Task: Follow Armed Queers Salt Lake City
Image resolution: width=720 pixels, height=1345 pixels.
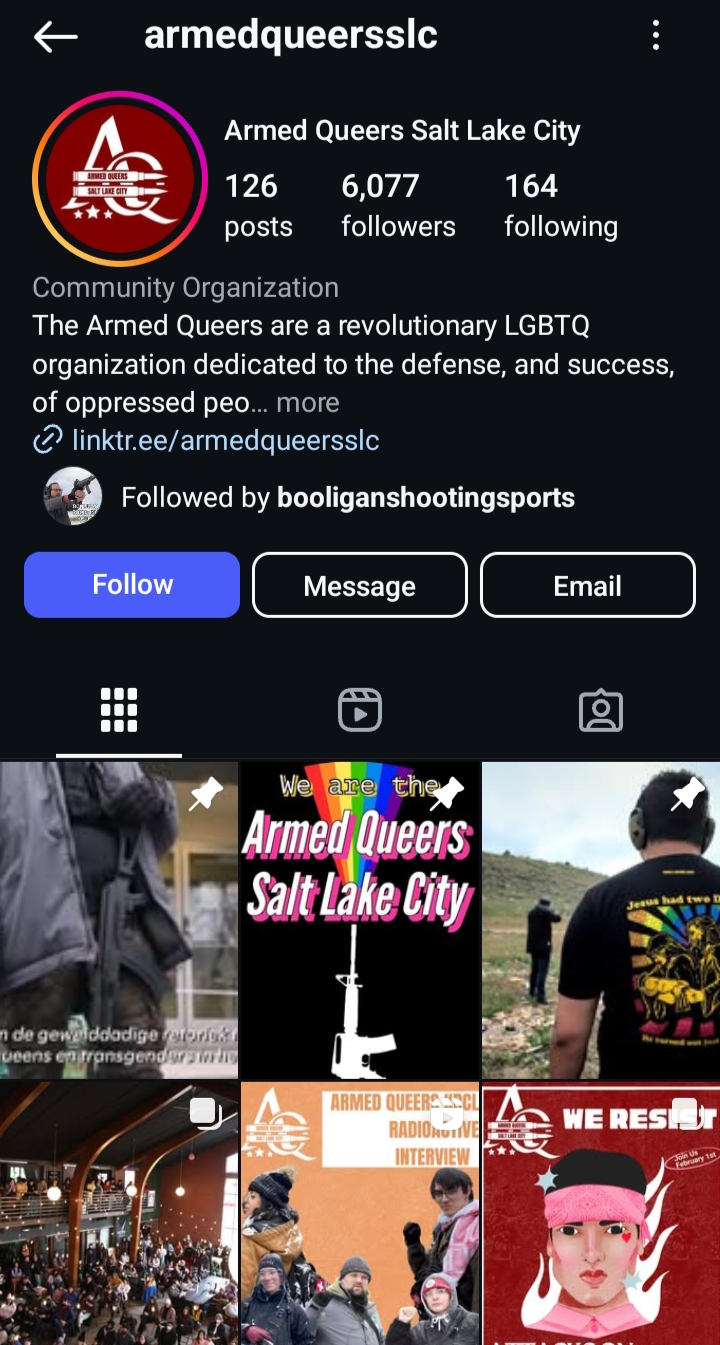Action: (132, 585)
